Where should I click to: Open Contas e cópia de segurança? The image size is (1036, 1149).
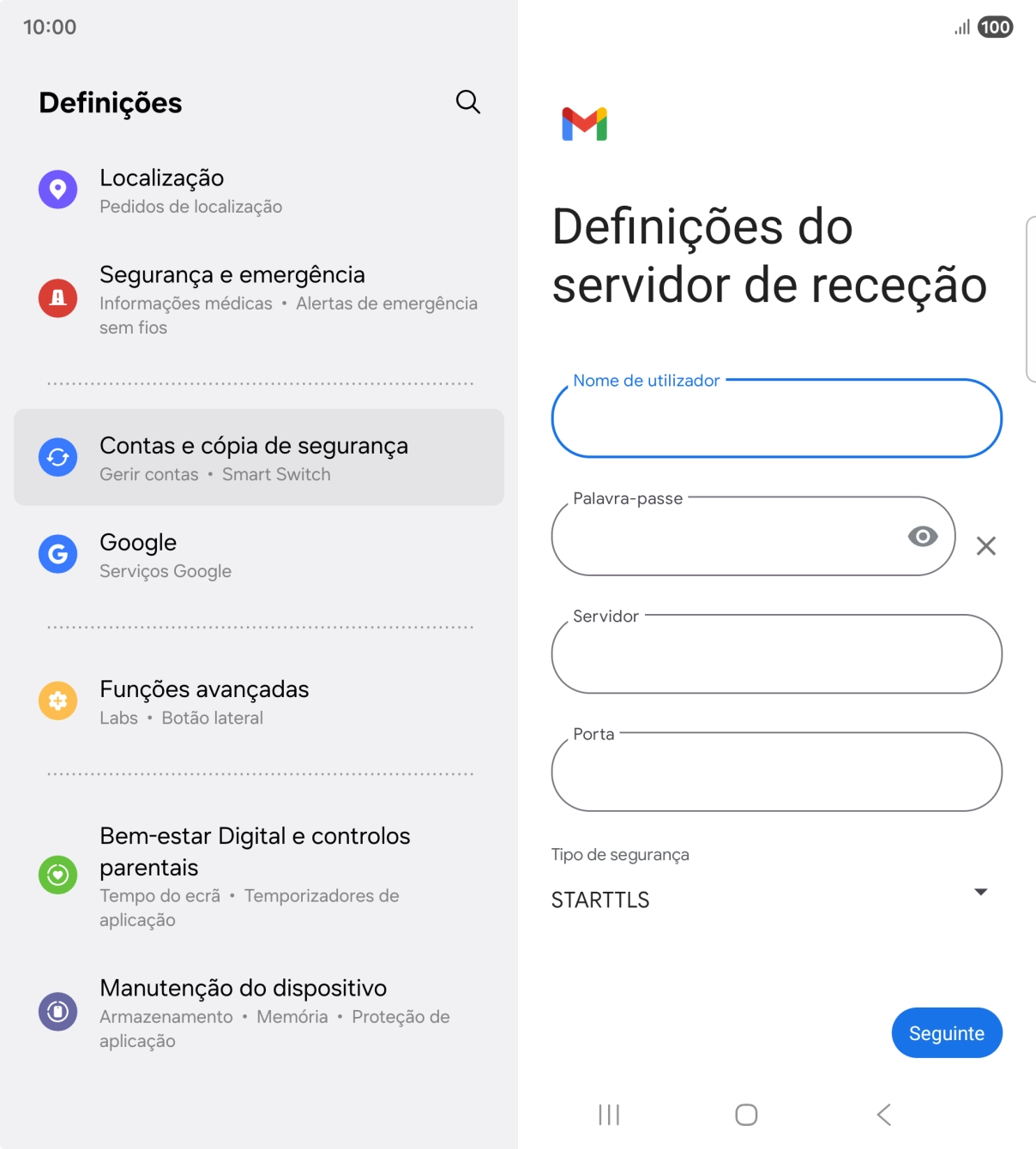[x=257, y=458]
